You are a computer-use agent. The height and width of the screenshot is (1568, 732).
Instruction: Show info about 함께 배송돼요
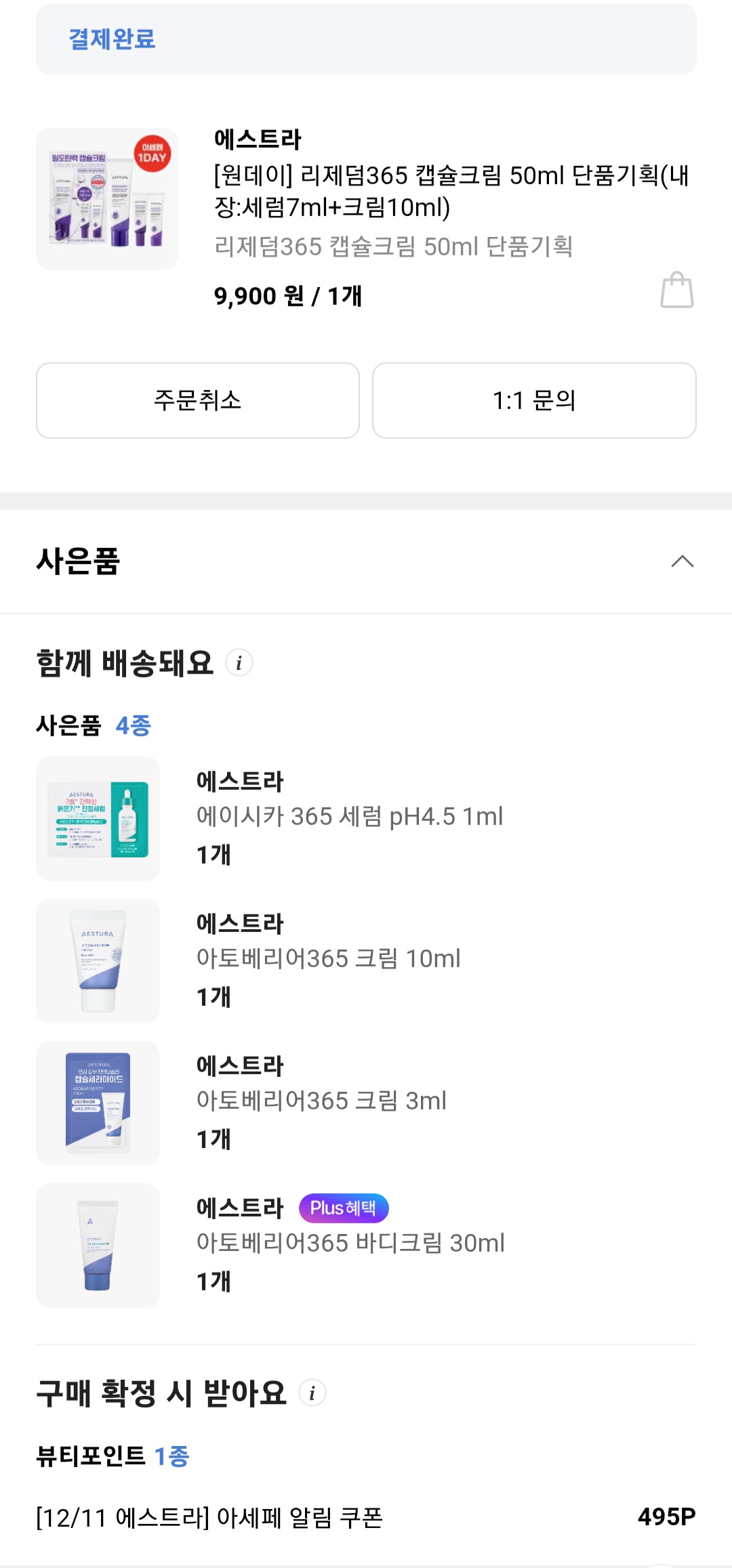[x=239, y=663]
